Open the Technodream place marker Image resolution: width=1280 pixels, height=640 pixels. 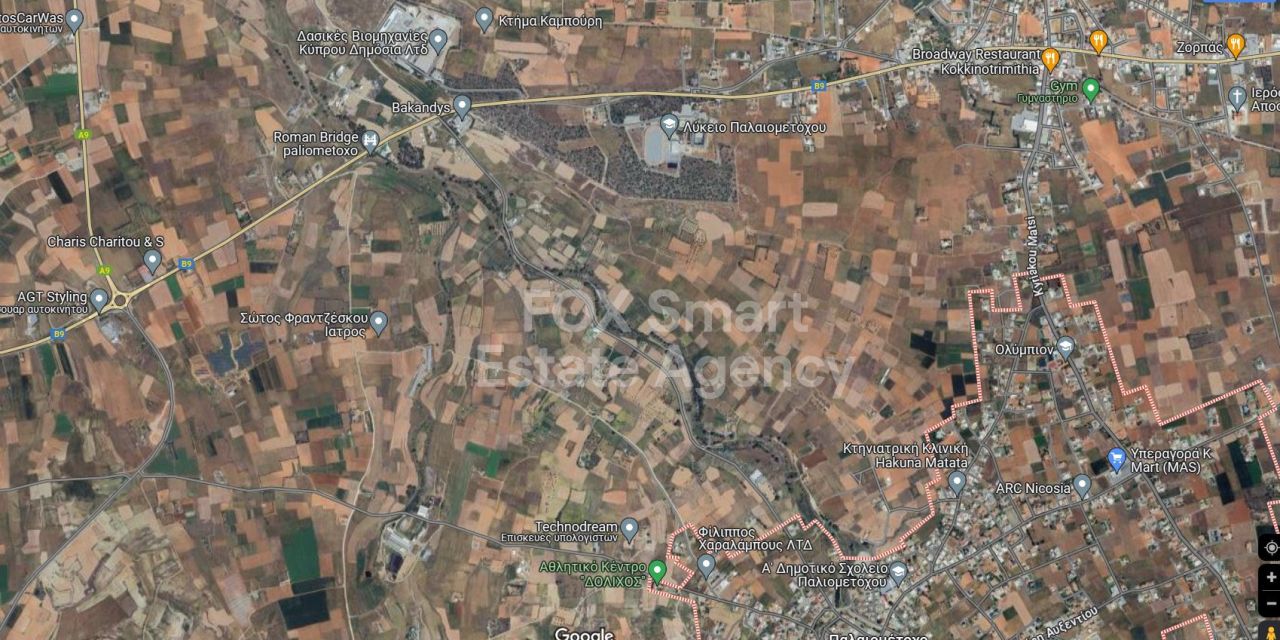pyautogui.click(x=629, y=528)
